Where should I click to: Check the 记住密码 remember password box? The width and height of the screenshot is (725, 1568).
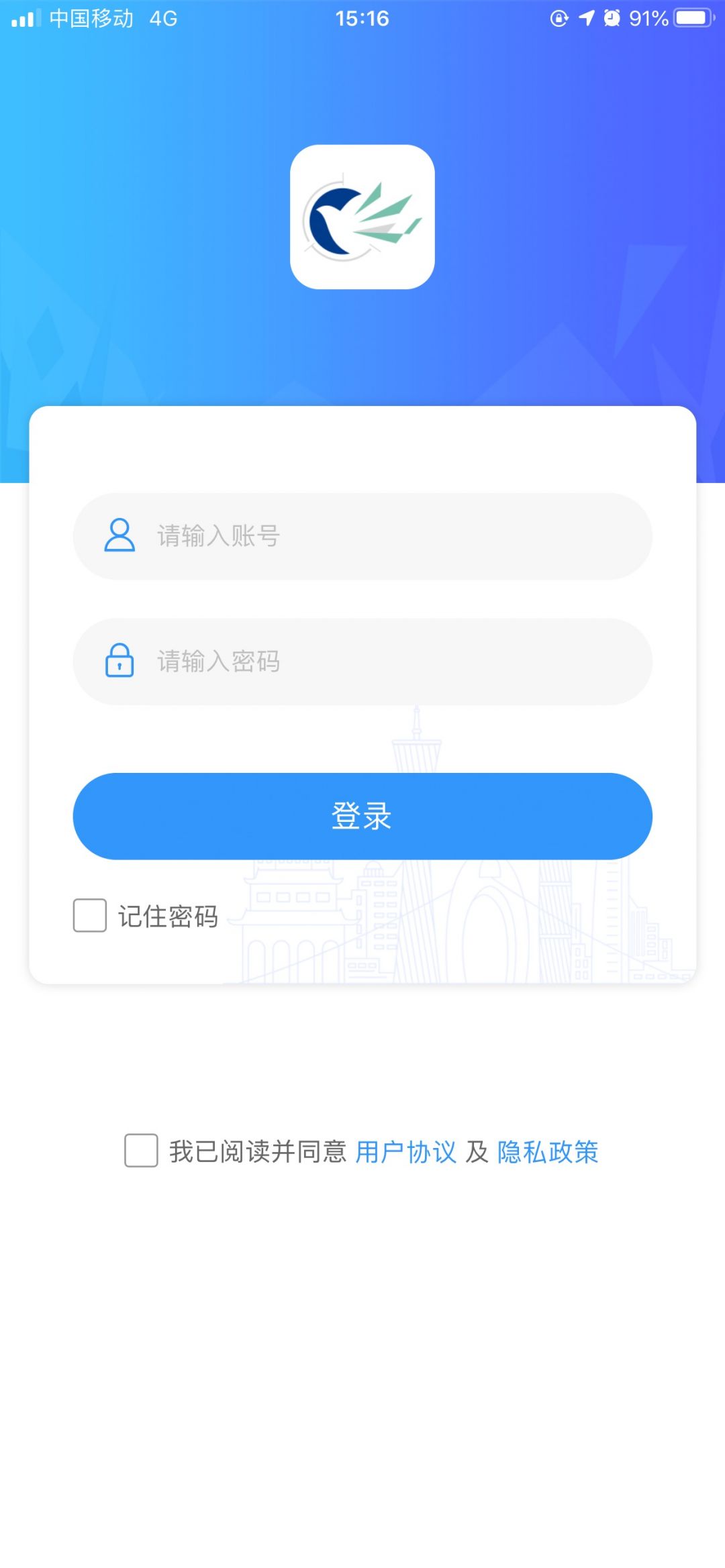pos(90,915)
